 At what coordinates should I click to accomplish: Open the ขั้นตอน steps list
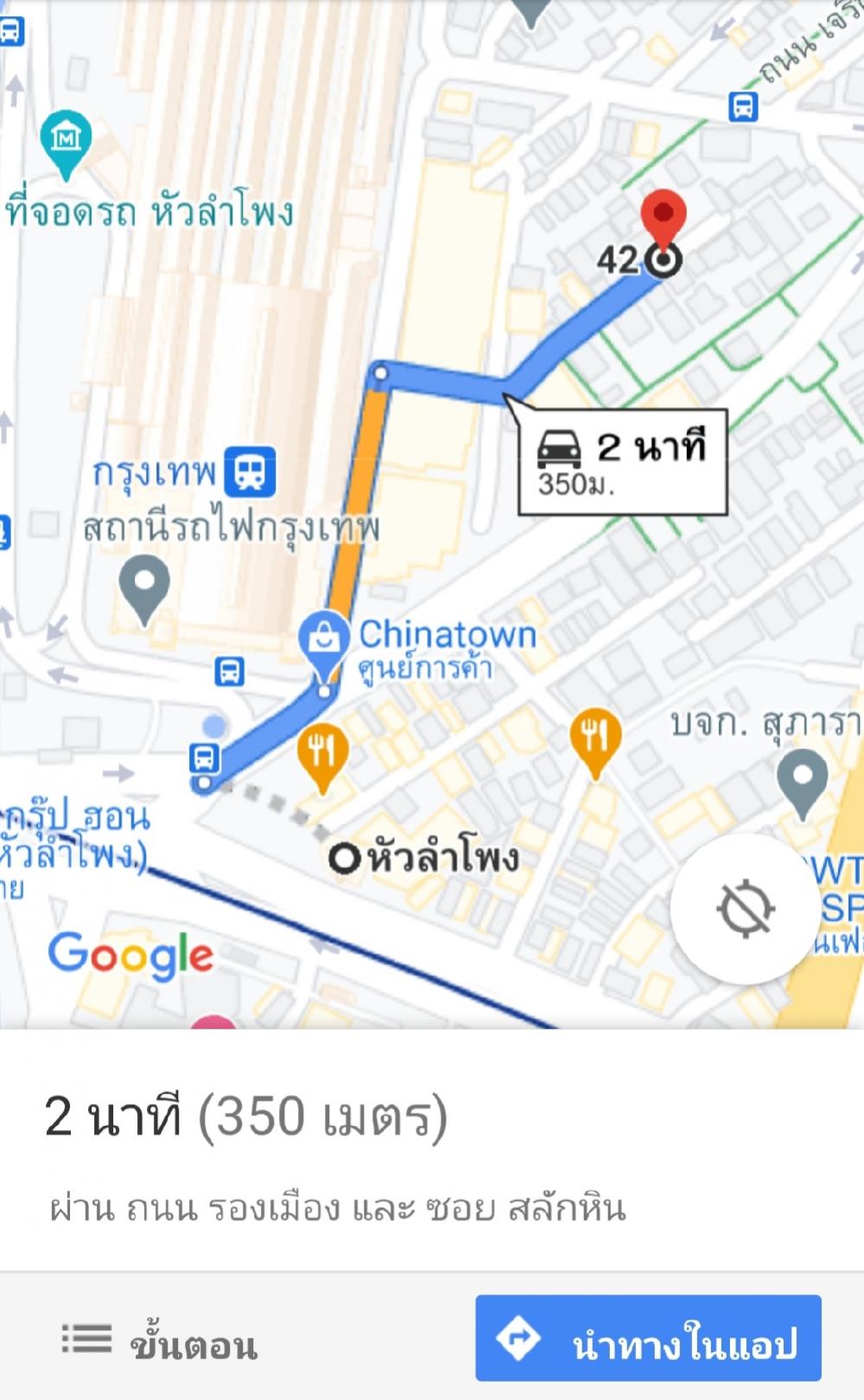160,1342
